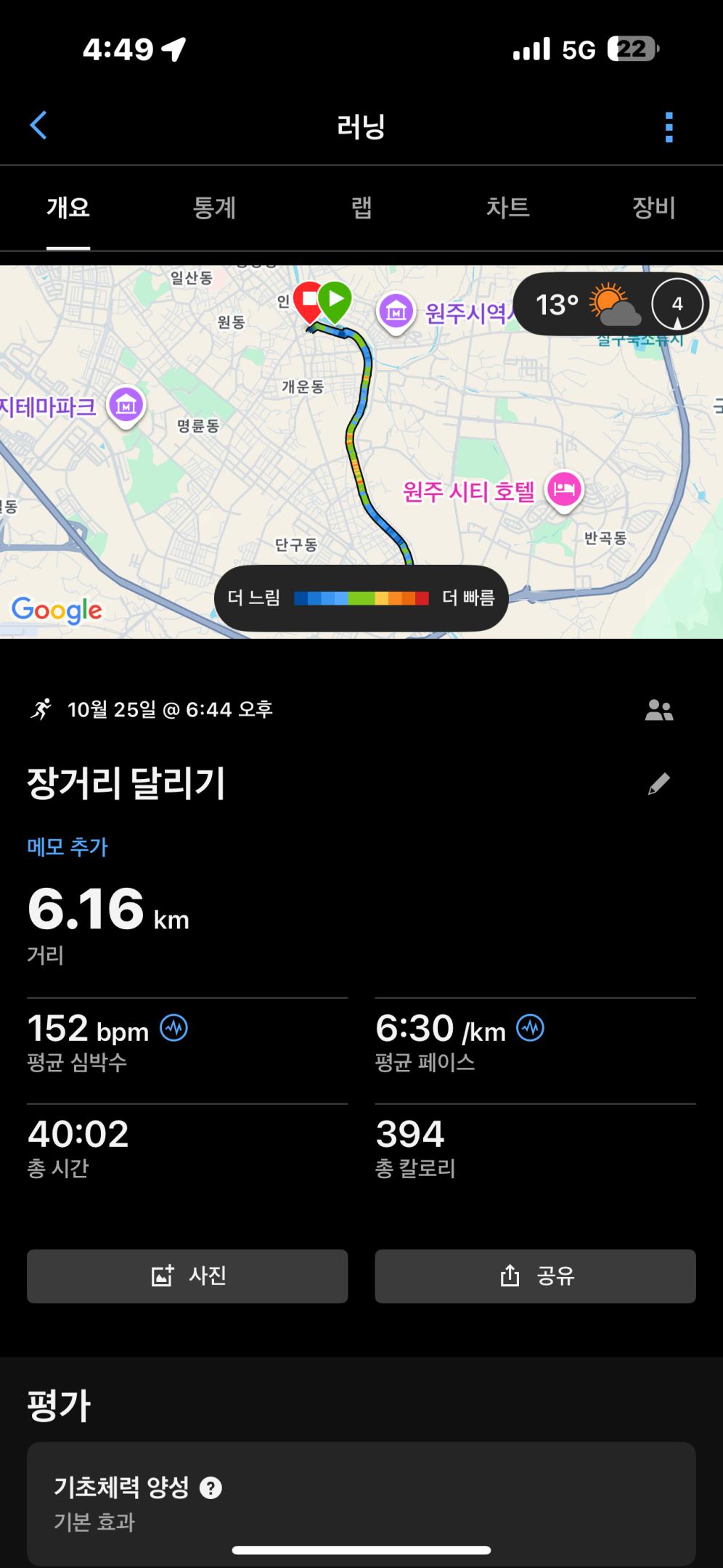This screenshot has height=1568, width=723.
Task: Expand the map layers circle showing 4
Action: coord(676,305)
